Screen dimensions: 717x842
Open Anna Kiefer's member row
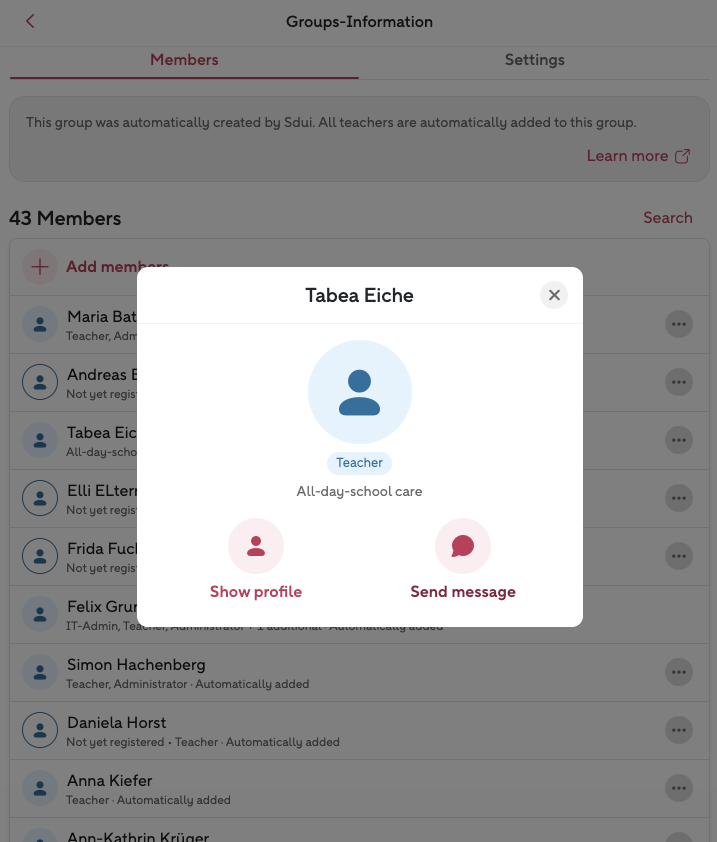[300, 789]
